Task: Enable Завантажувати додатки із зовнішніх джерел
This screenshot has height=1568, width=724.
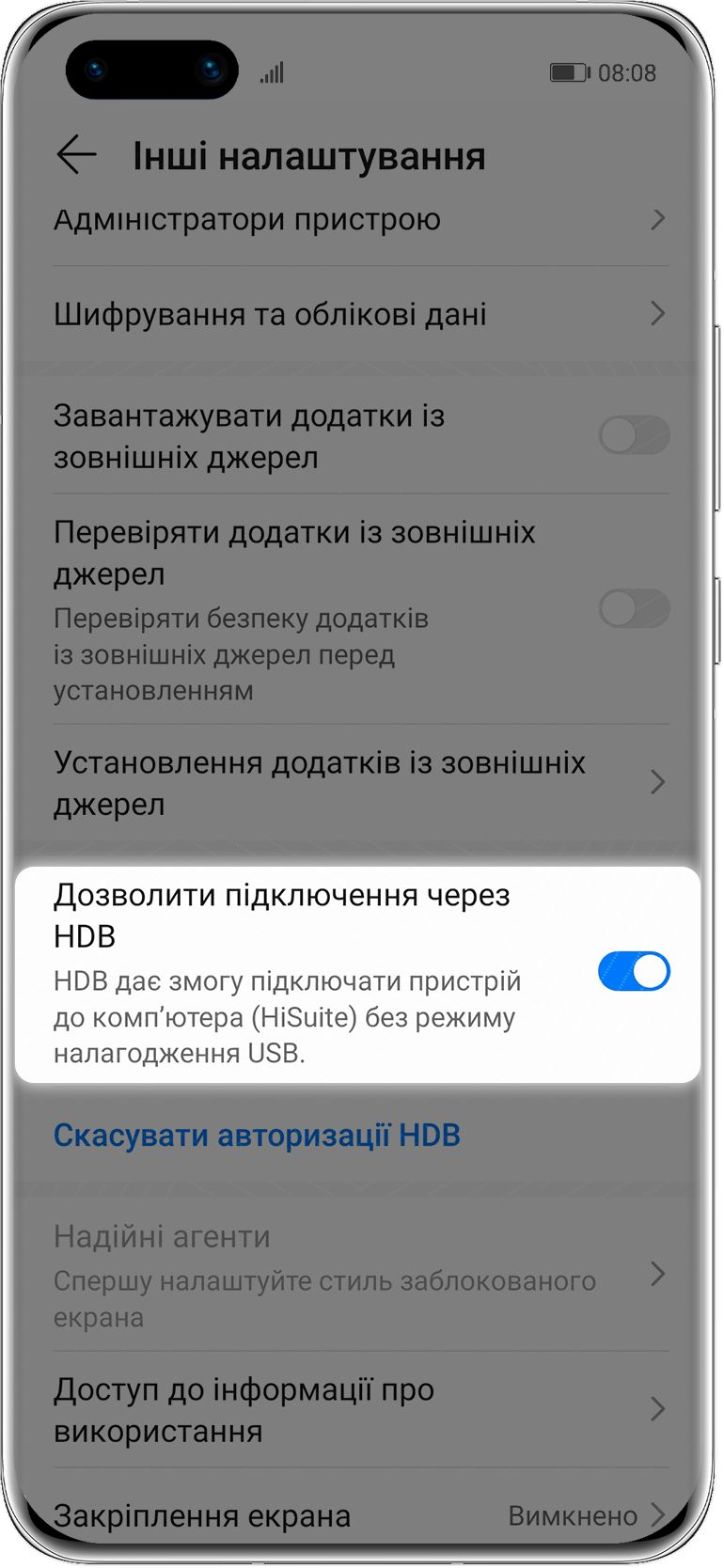Action: point(635,435)
